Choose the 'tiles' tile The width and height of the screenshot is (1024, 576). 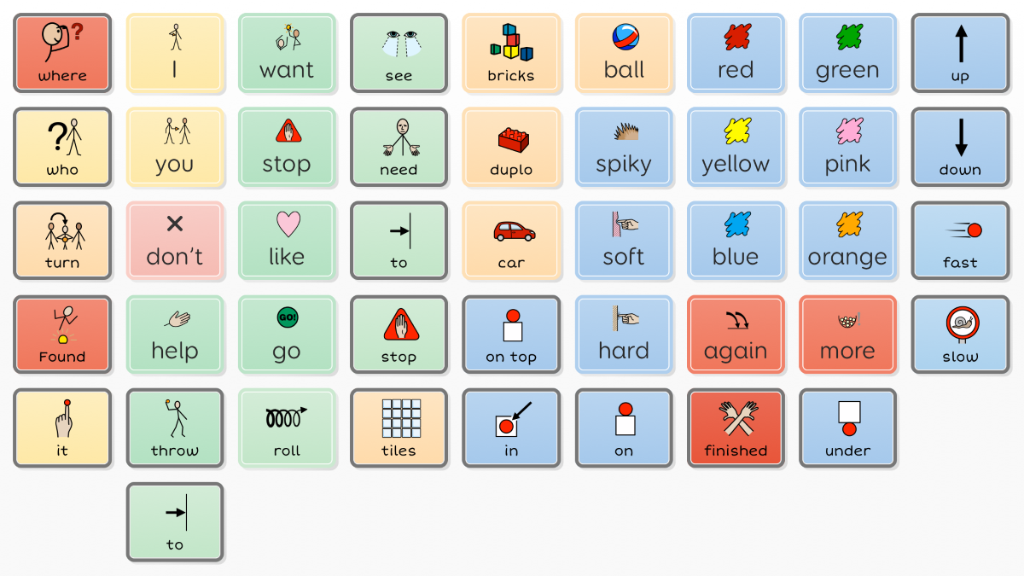[x=399, y=428]
